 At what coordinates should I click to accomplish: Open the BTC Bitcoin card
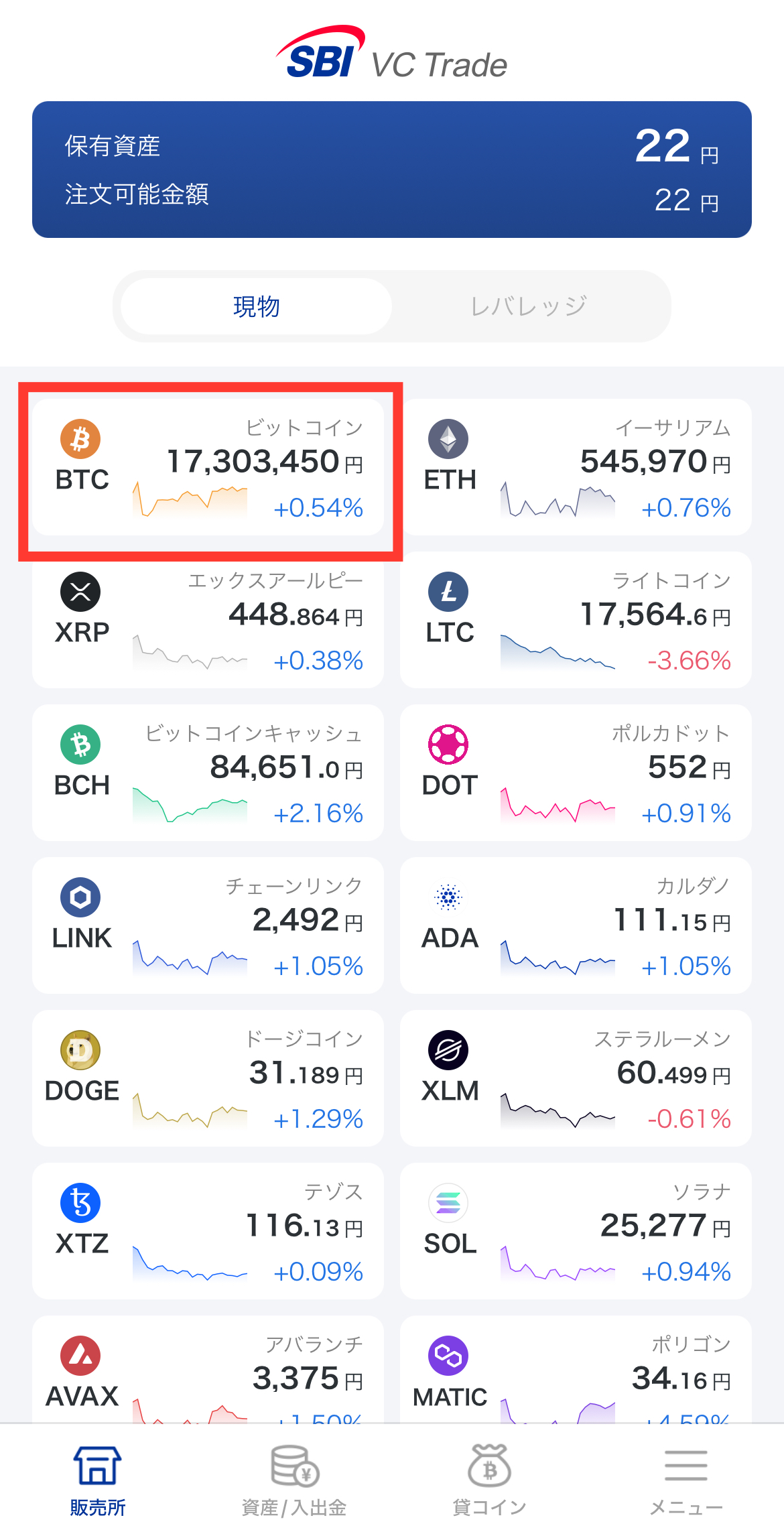tap(208, 467)
